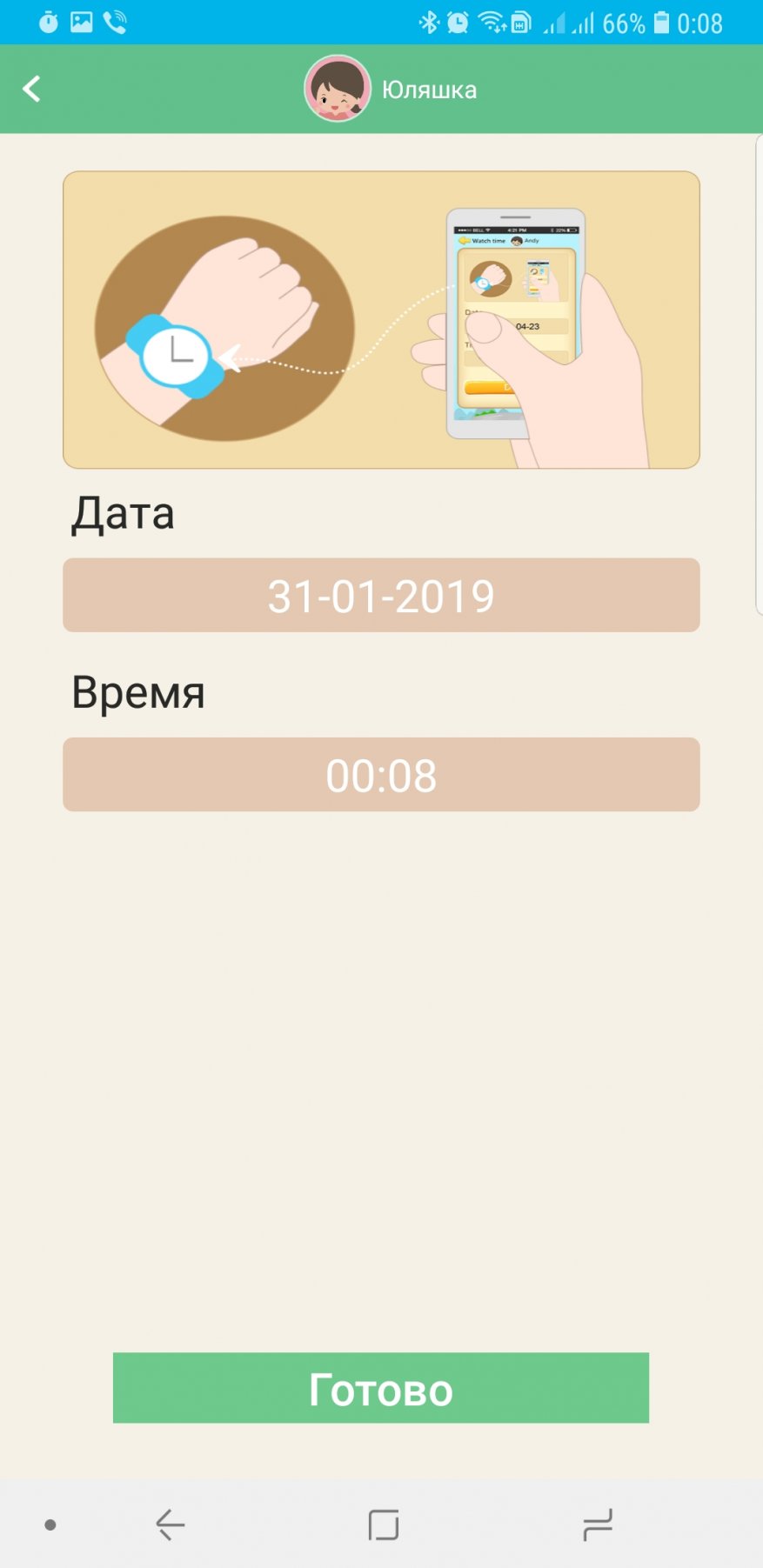Go back using the header arrow
The height and width of the screenshot is (1568, 763).
31,89
